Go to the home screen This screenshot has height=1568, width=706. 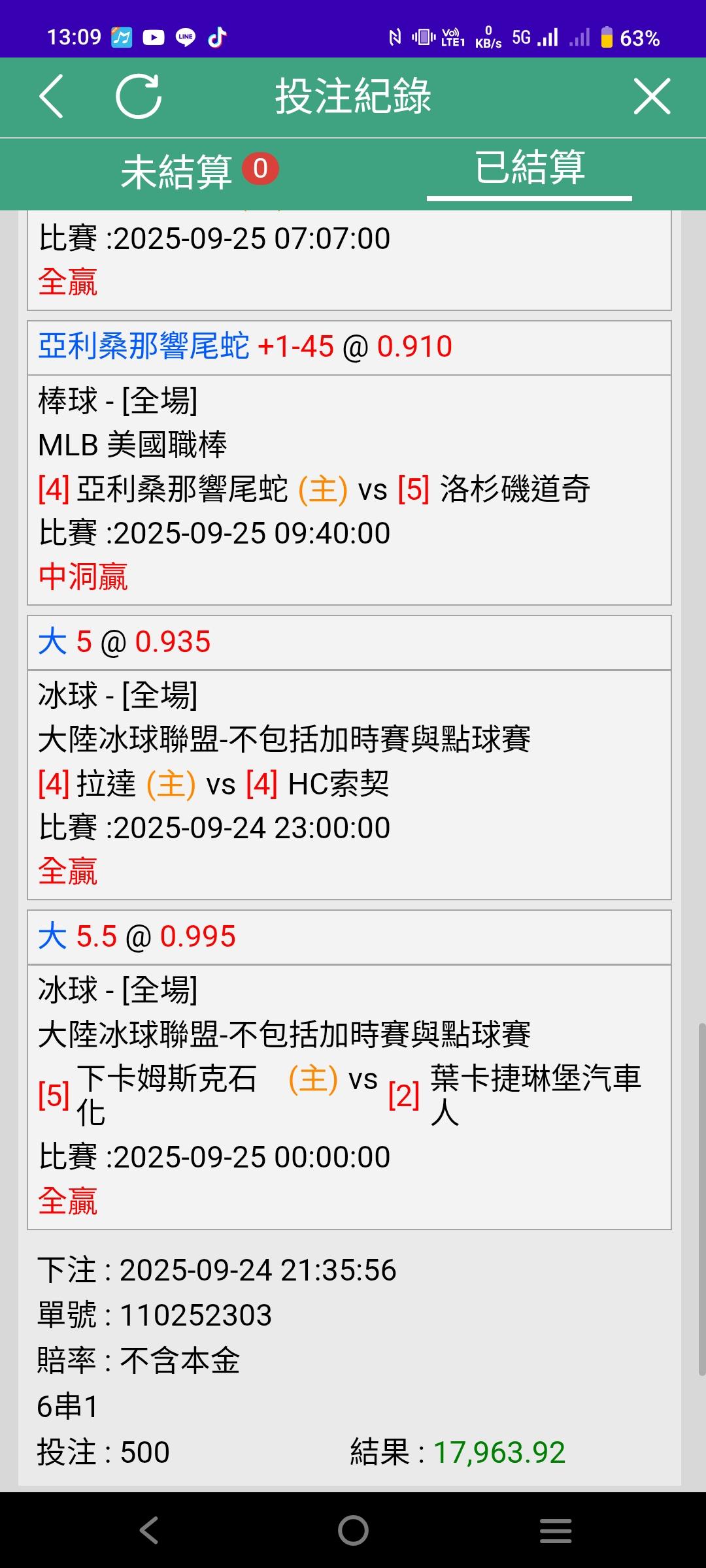353,1530
